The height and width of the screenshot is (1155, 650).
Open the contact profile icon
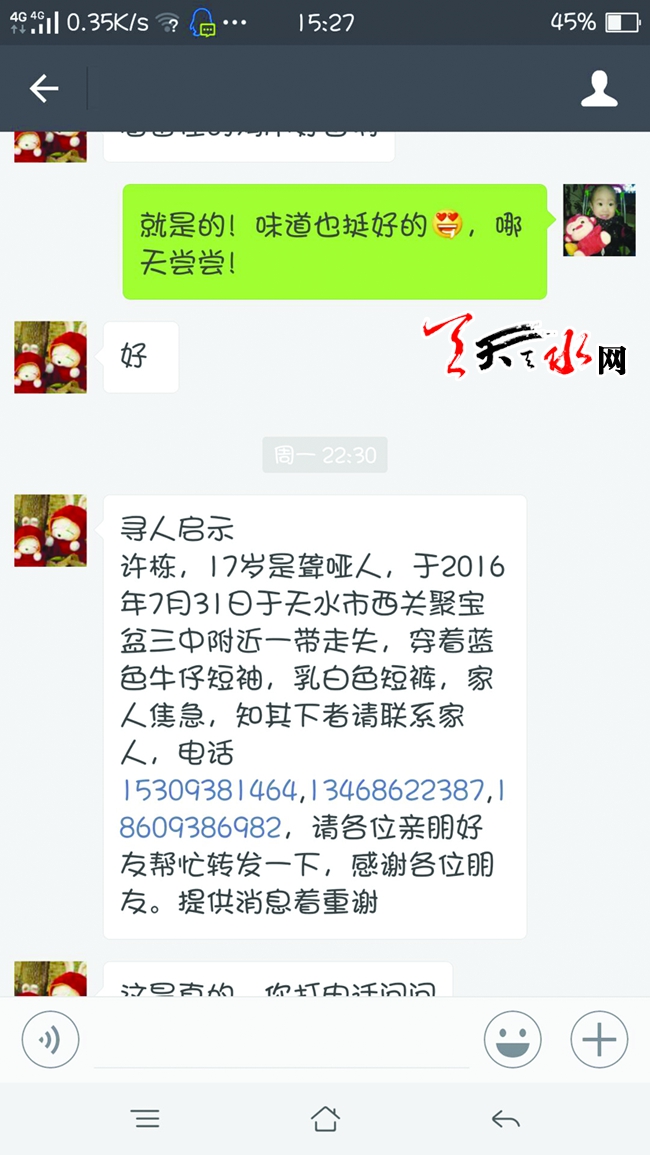(x=599, y=89)
